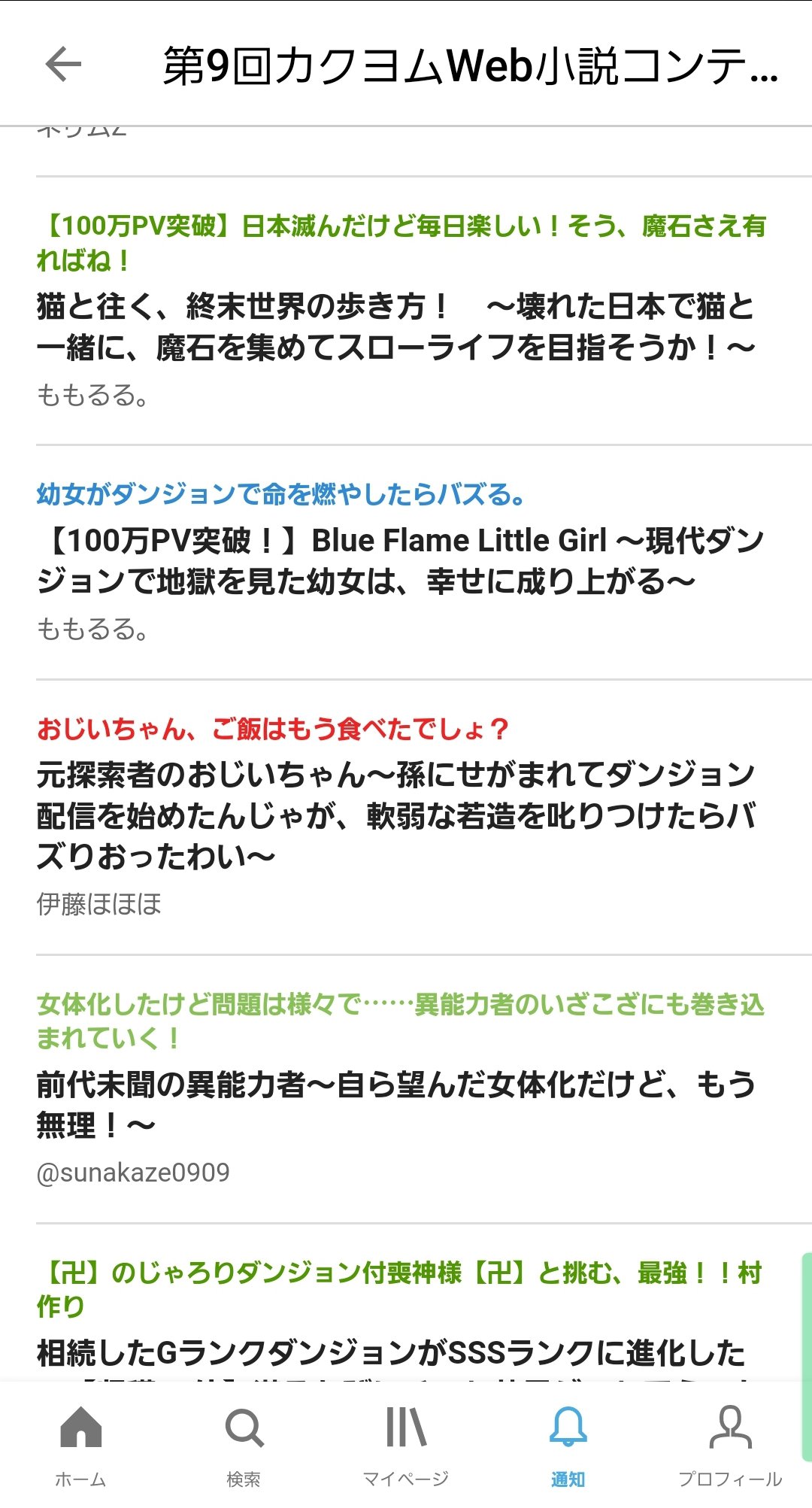The image size is (812, 1508).
Task: Switch to the マイページ tab
Action: (406, 1446)
